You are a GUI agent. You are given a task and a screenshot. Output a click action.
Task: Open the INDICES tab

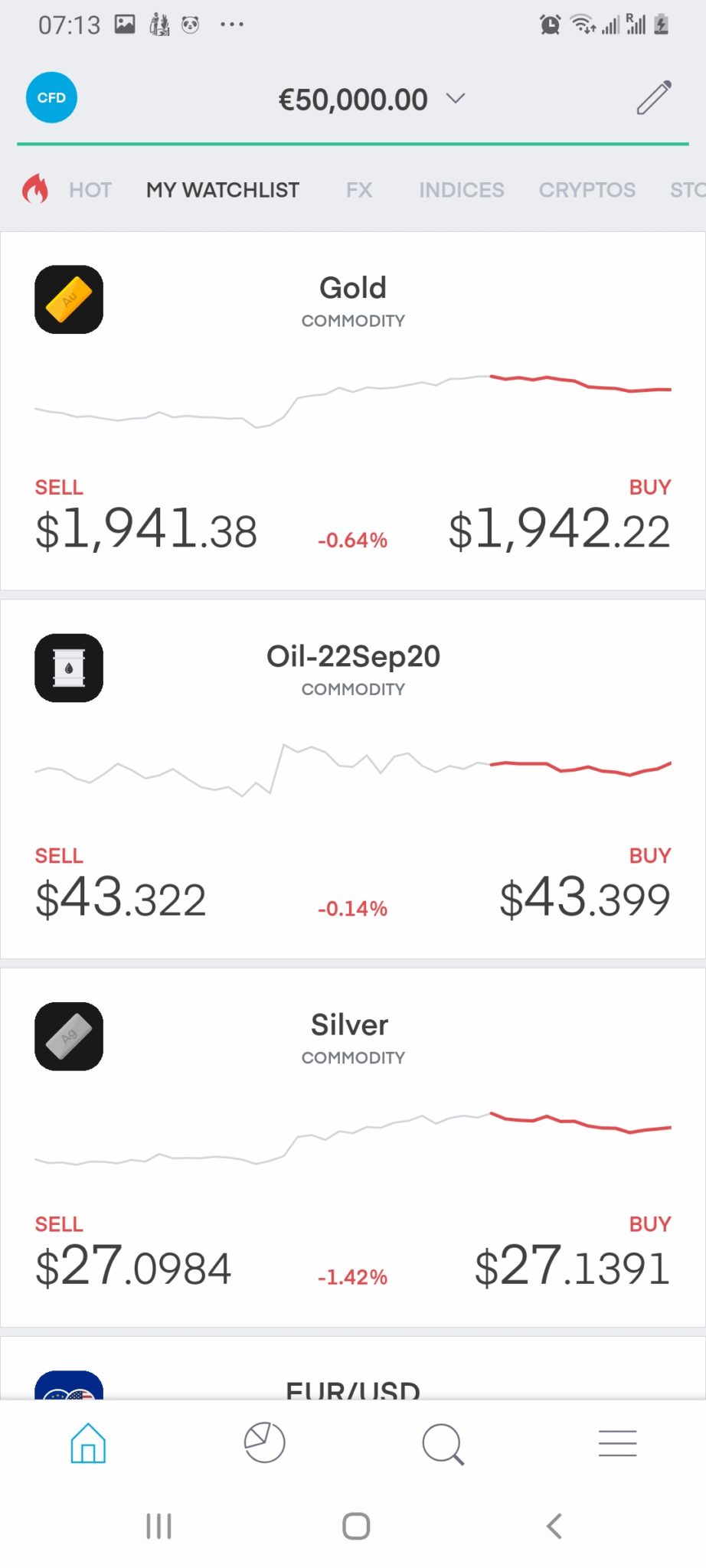tap(461, 189)
